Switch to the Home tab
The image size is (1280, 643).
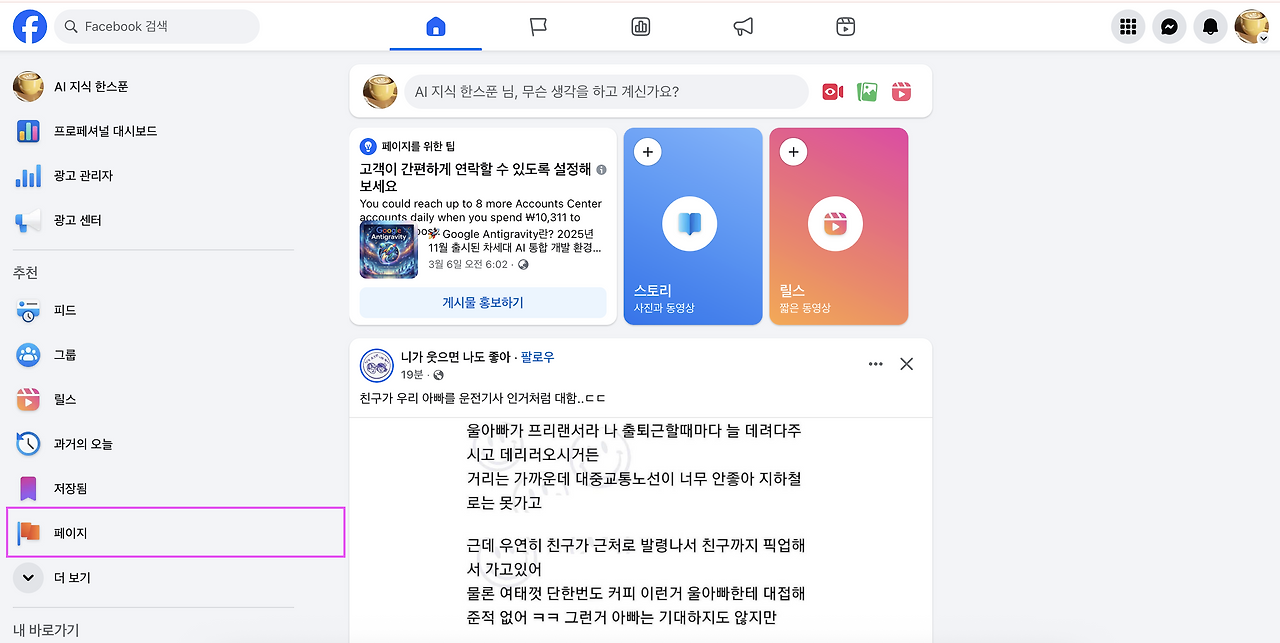point(435,27)
